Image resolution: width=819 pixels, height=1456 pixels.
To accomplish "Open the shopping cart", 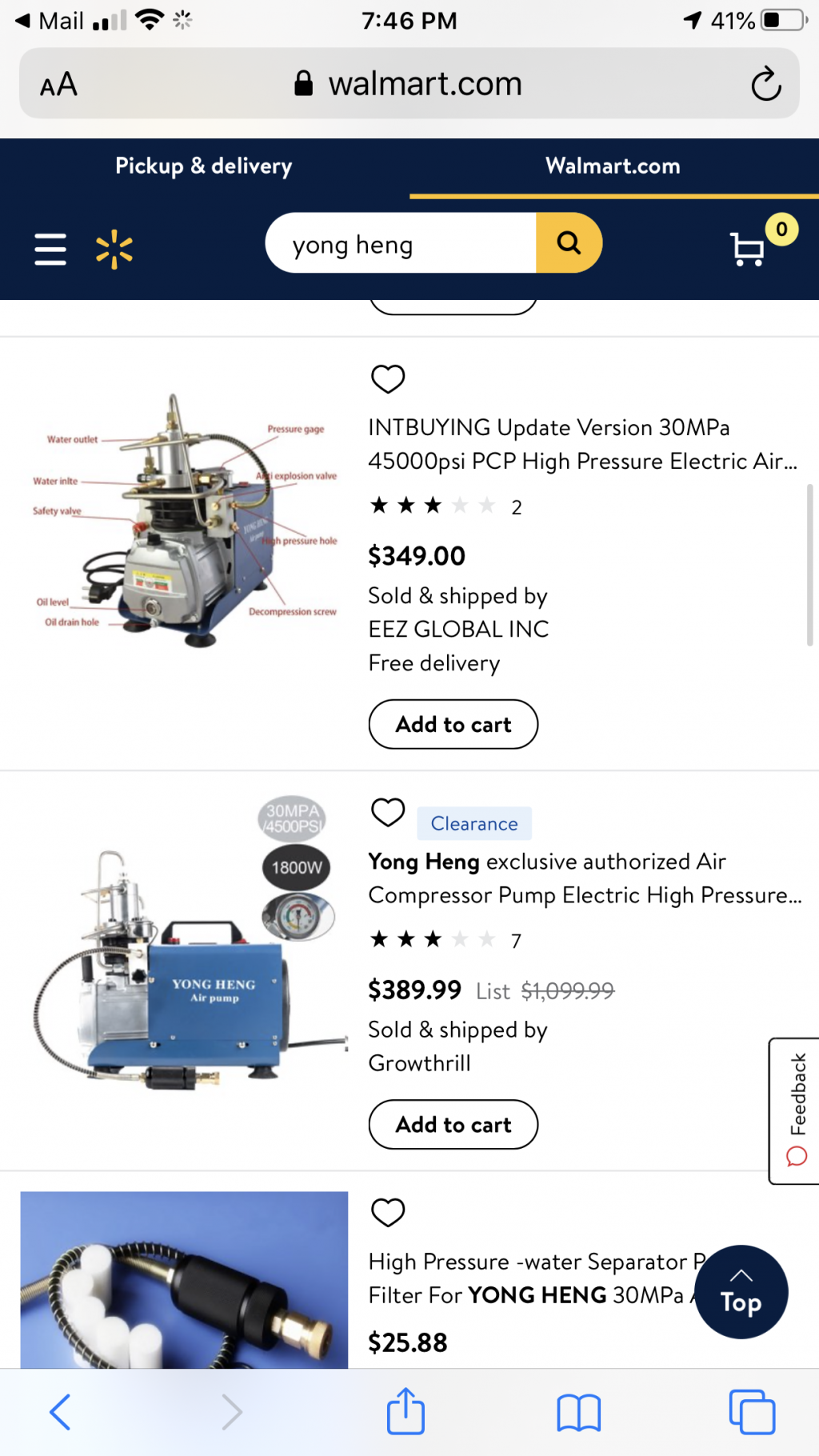I will (749, 248).
